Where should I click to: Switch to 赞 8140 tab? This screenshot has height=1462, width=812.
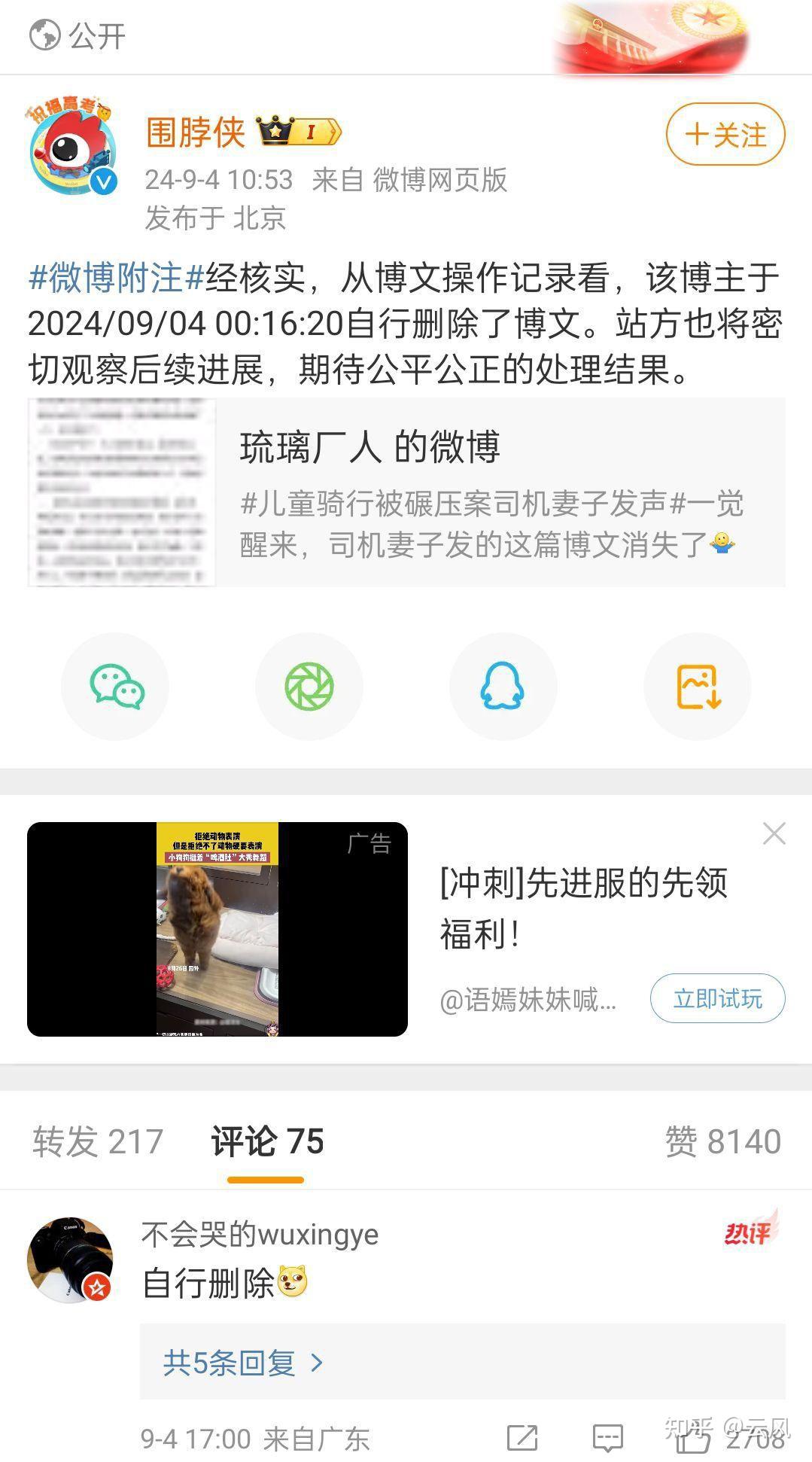(722, 1141)
